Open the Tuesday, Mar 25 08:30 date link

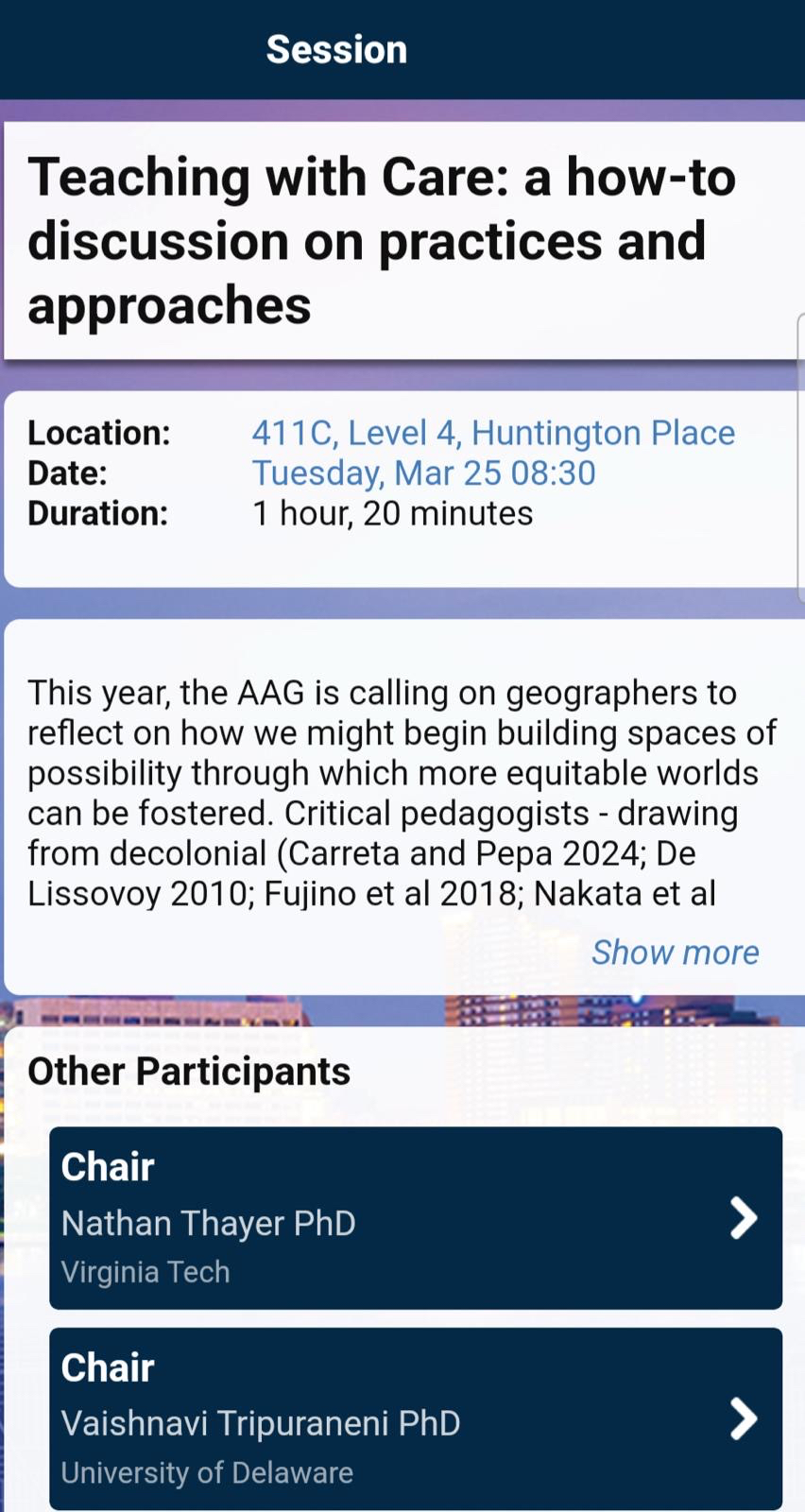[x=423, y=473]
